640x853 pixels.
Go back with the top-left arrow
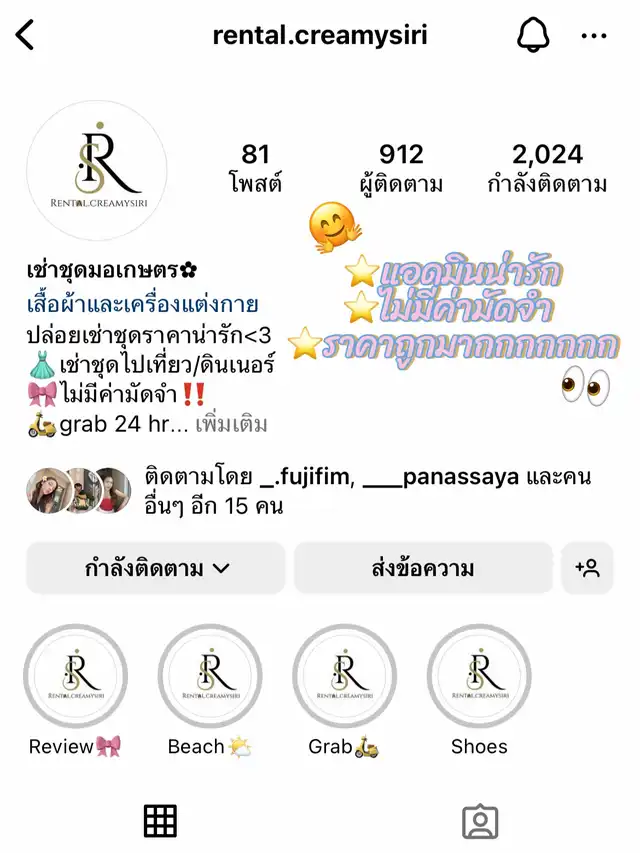click(x=26, y=36)
